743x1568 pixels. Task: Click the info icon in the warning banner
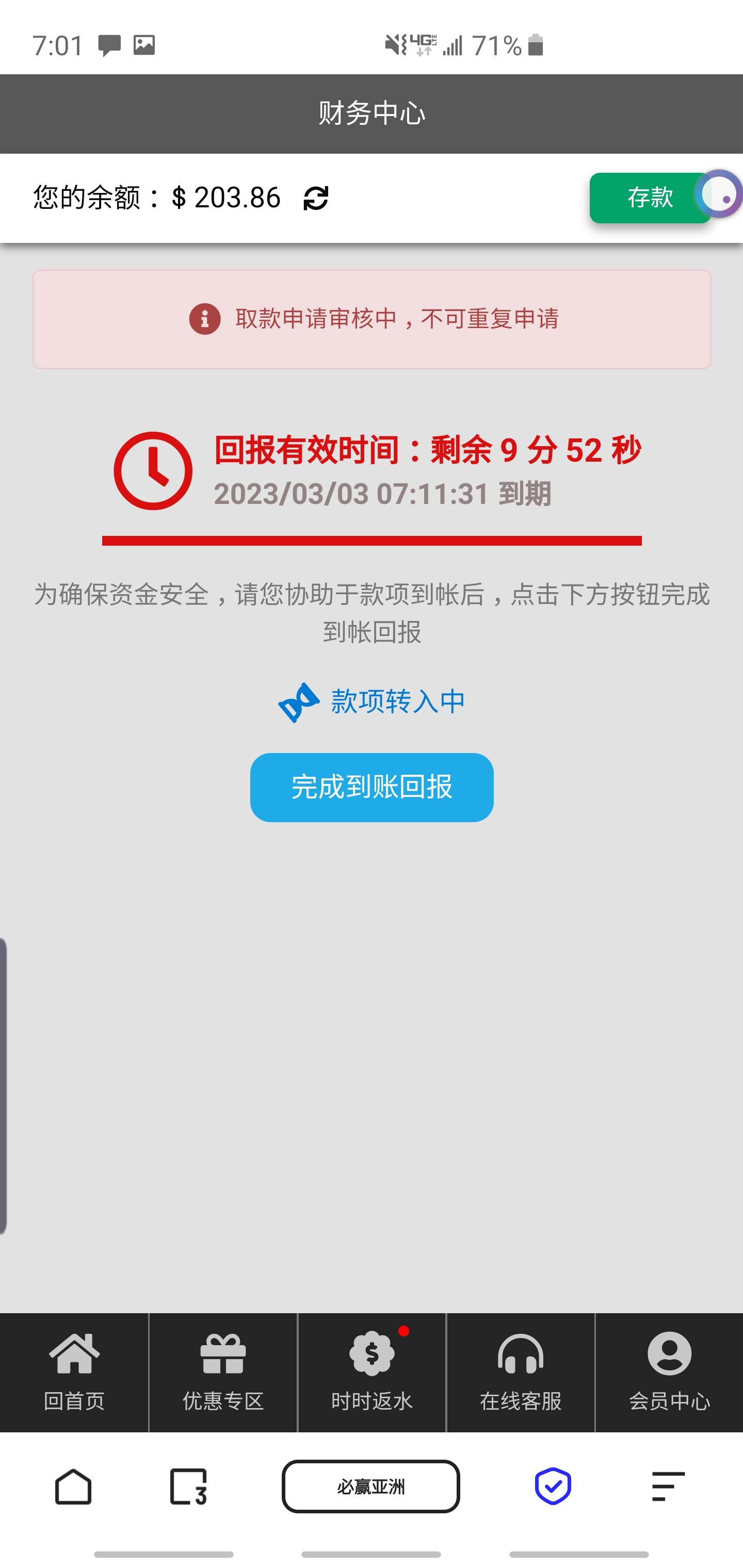[204, 317]
